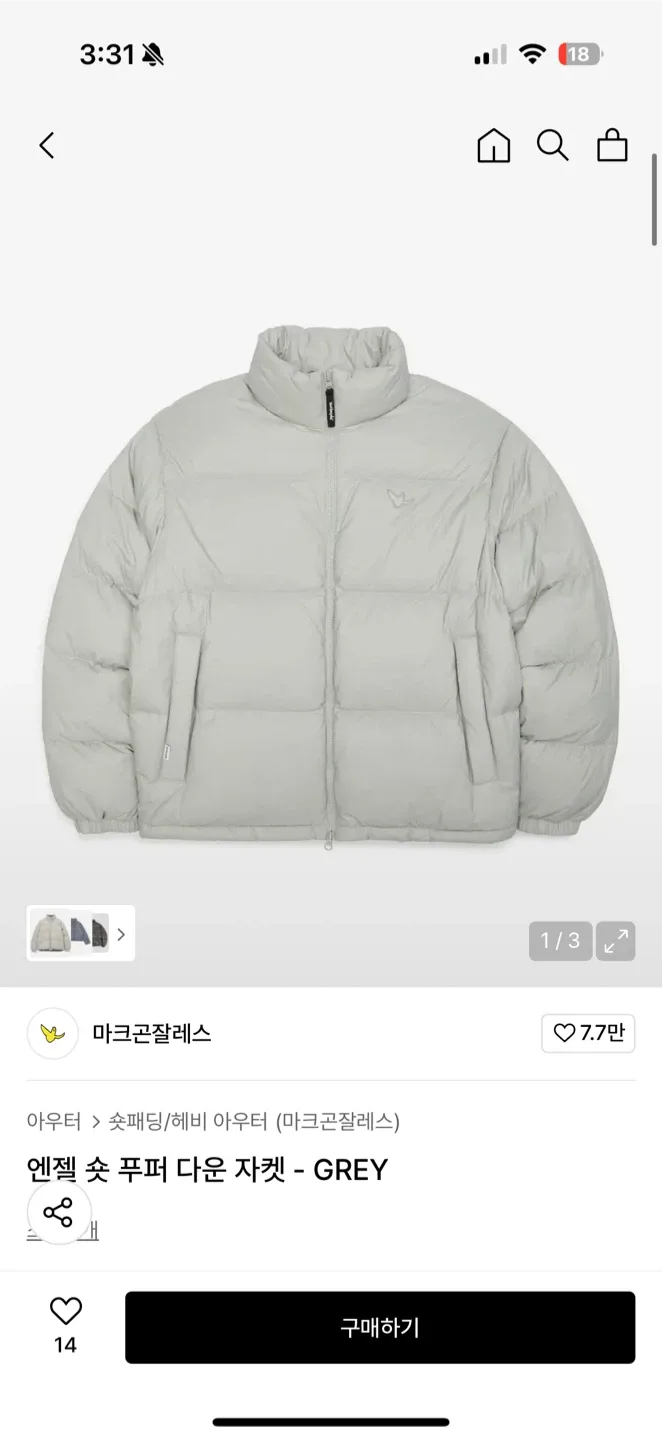Image resolution: width=662 pixels, height=1440 pixels.
Task: Share this jacket product
Action: pos(58,1213)
